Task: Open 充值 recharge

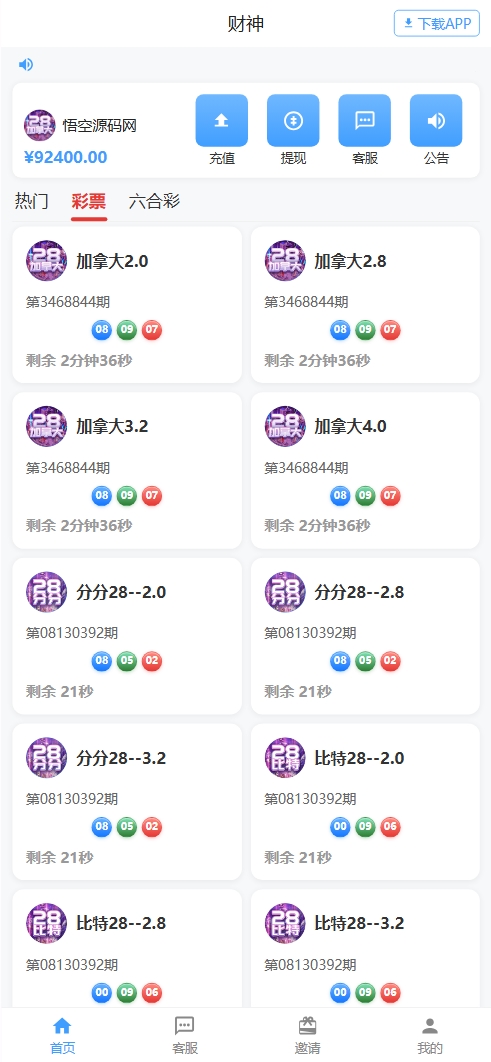Action: pyautogui.click(x=221, y=130)
